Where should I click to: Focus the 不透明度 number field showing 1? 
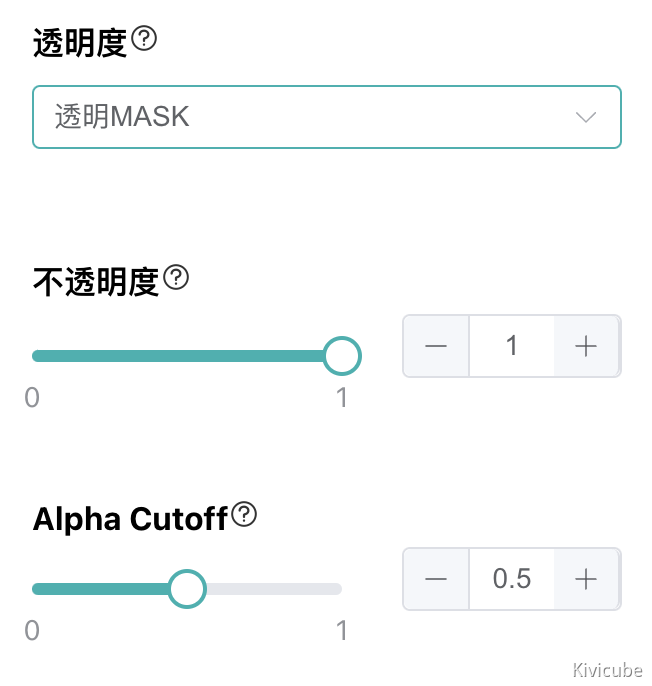(511, 346)
